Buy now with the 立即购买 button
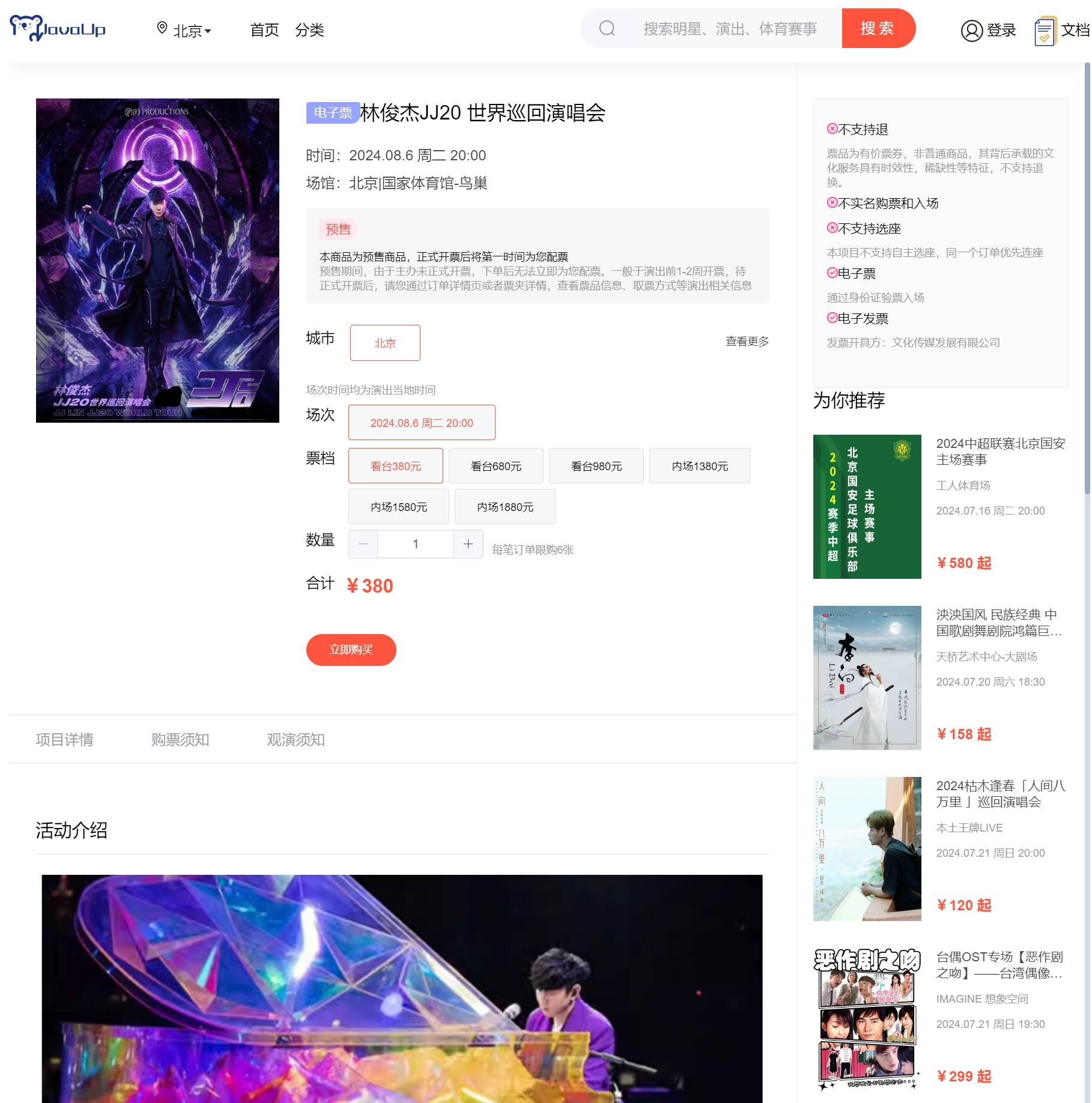Viewport: 1092px width, 1103px height. pos(351,650)
